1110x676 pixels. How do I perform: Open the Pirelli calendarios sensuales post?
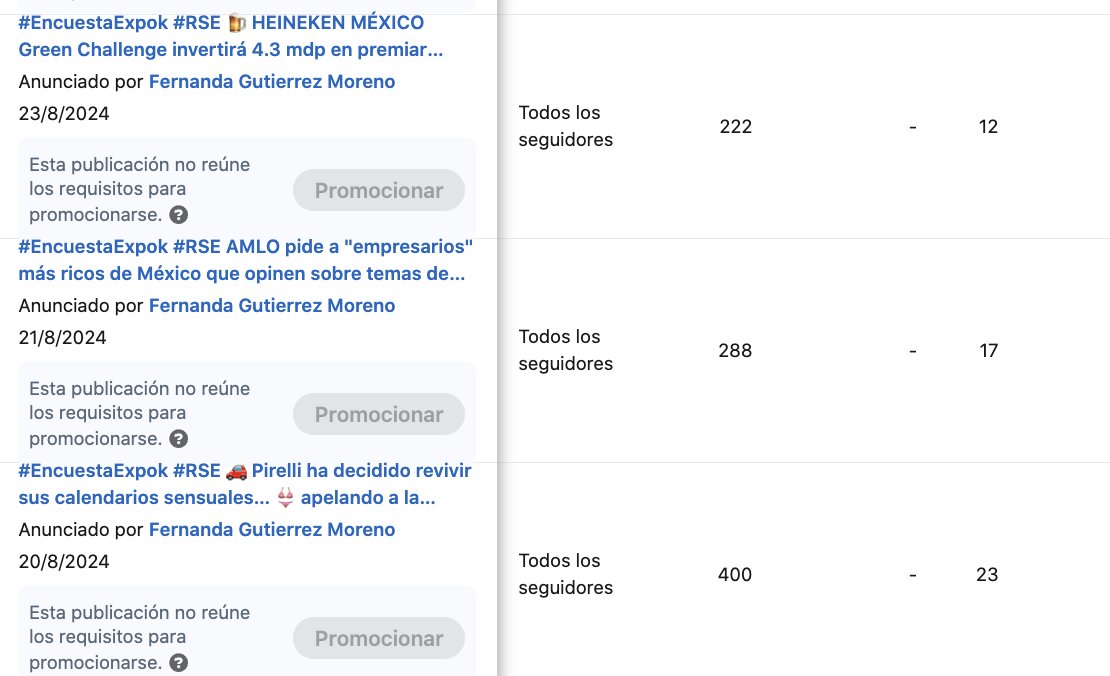tap(244, 484)
